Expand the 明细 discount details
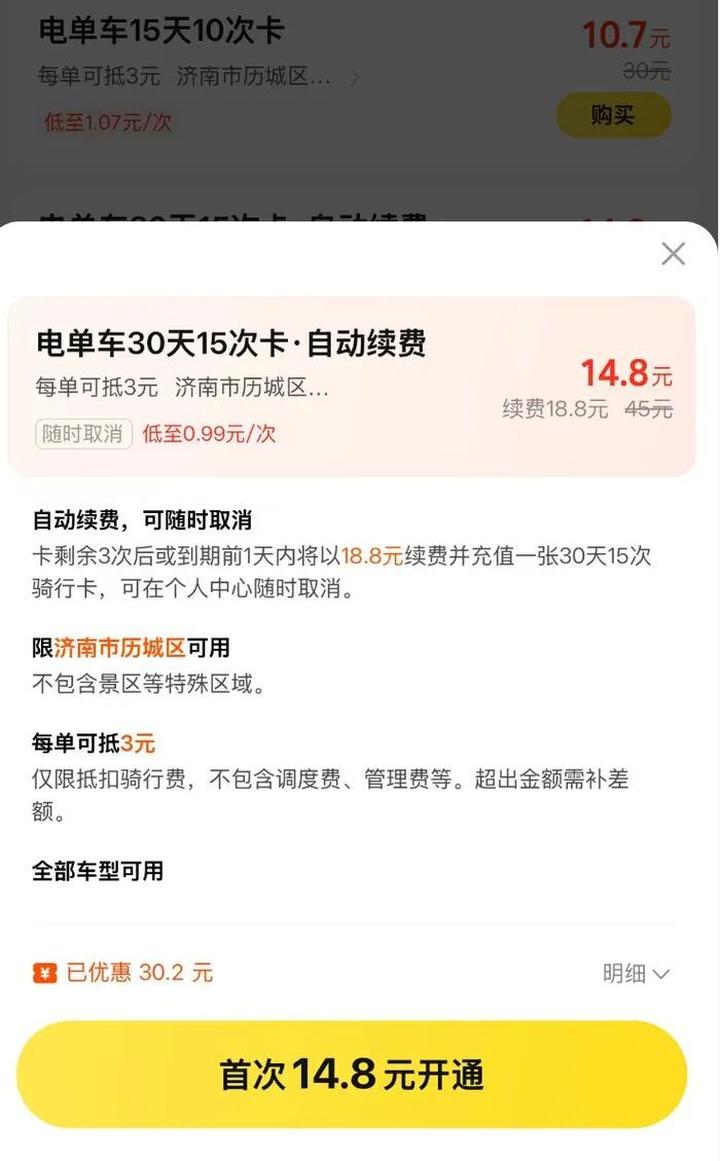The image size is (720, 1161). click(636, 973)
